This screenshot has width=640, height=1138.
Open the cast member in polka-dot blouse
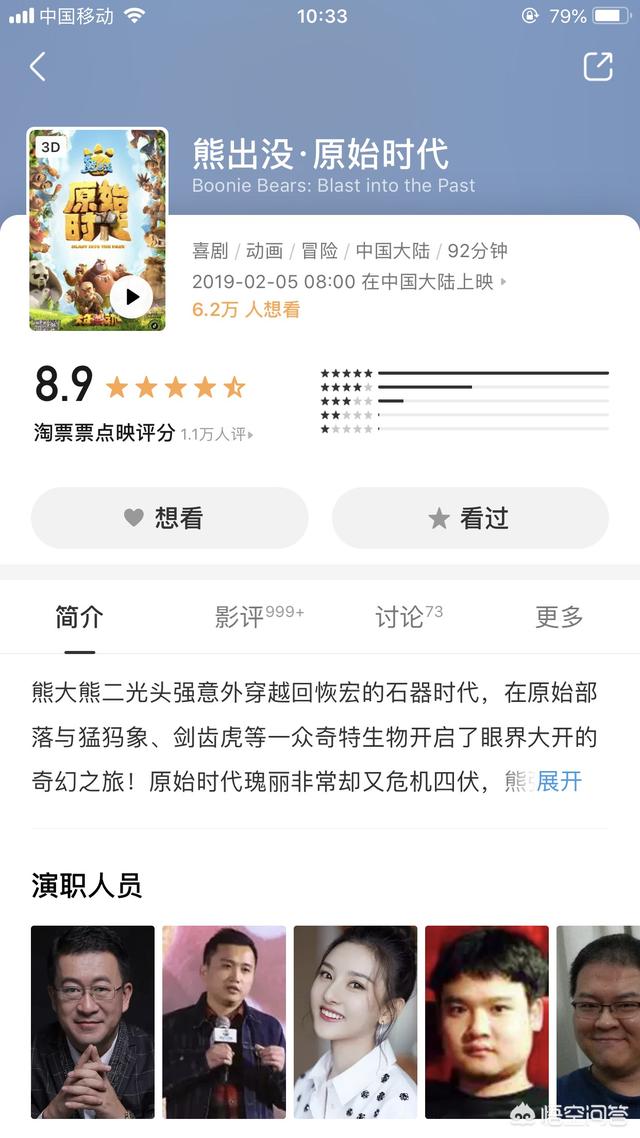pos(355,1021)
